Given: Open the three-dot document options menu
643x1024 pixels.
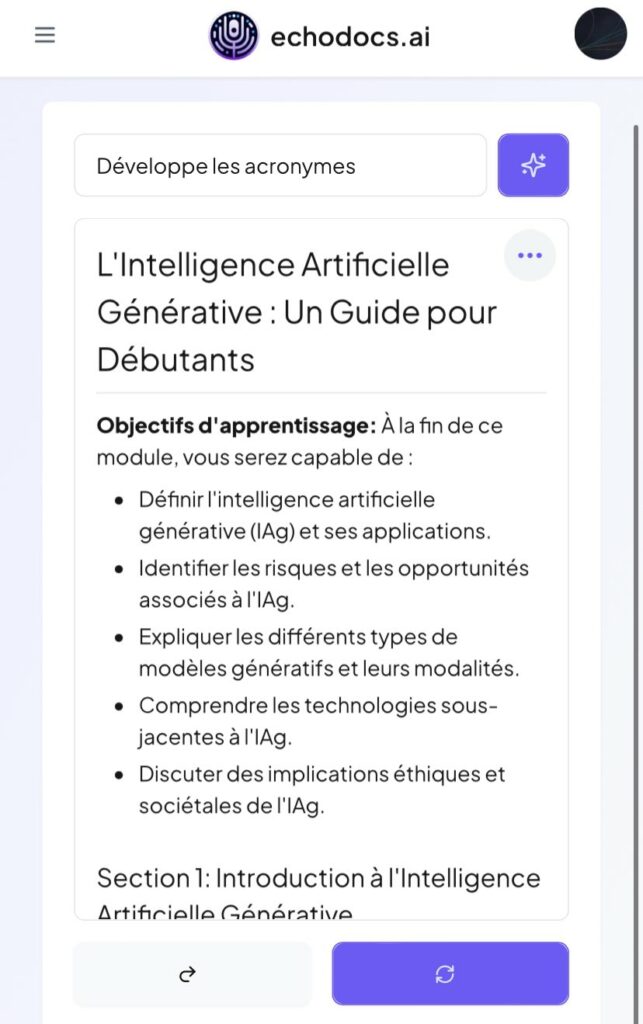Looking at the screenshot, I should [530, 255].
